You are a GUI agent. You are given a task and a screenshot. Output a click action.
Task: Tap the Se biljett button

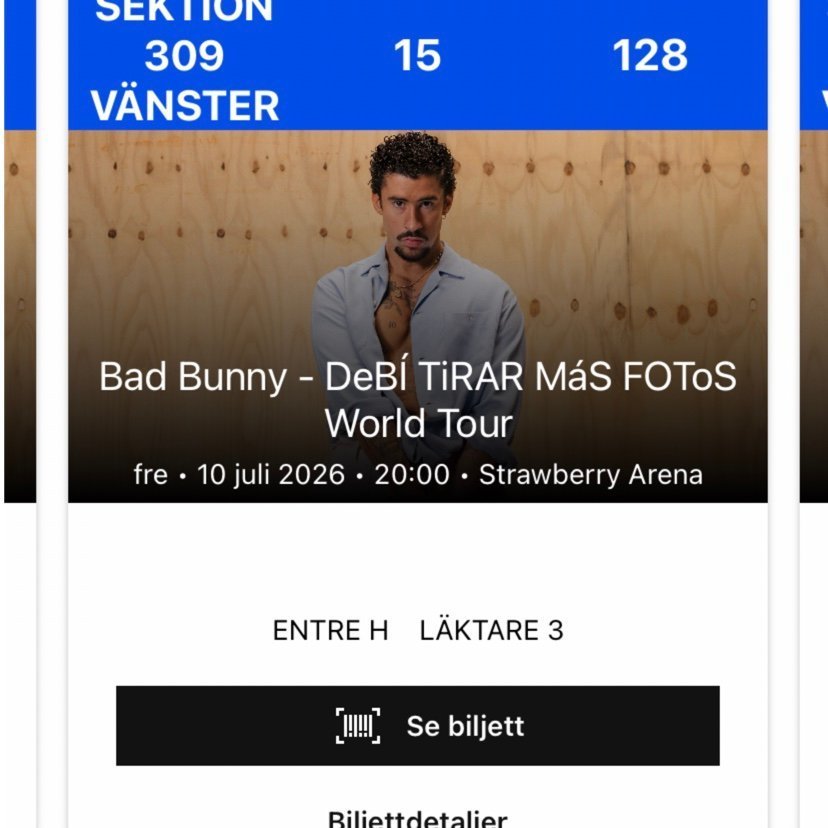(x=418, y=726)
